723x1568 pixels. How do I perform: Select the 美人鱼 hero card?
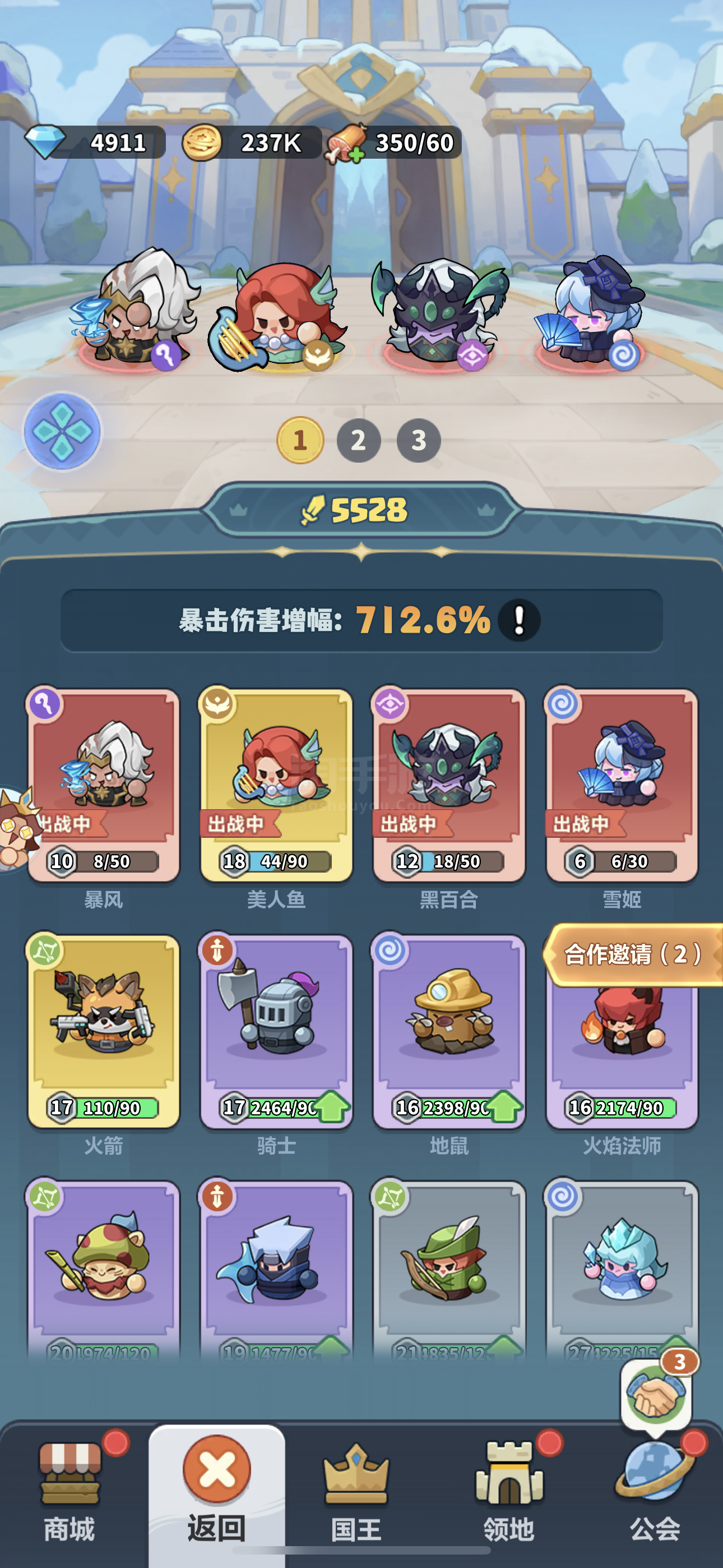point(276,785)
